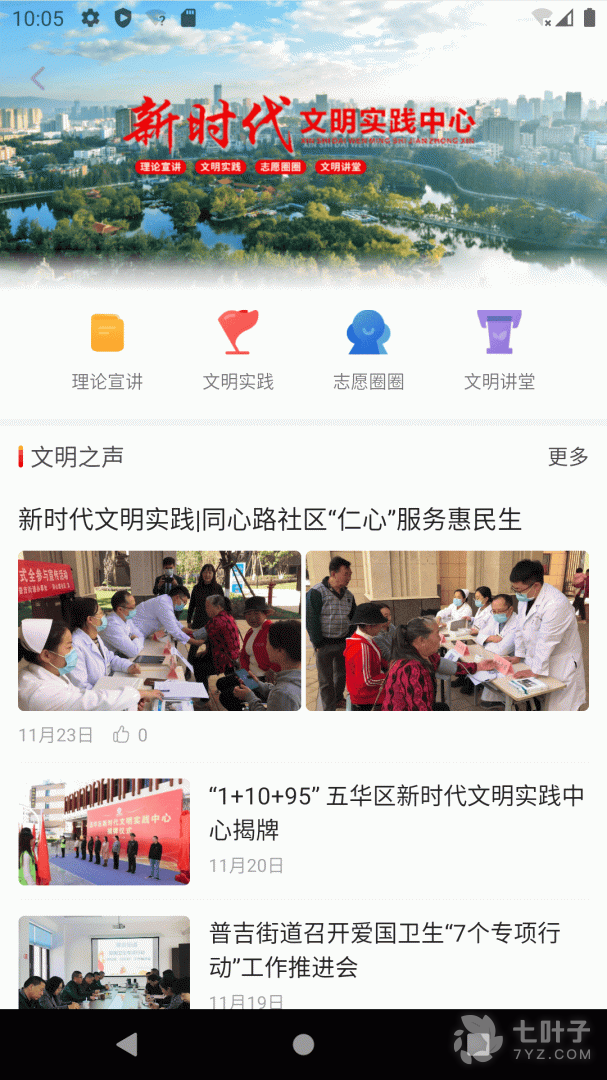Open the article about 同心路社区“仁心”服务惠民生

click(x=270, y=519)
